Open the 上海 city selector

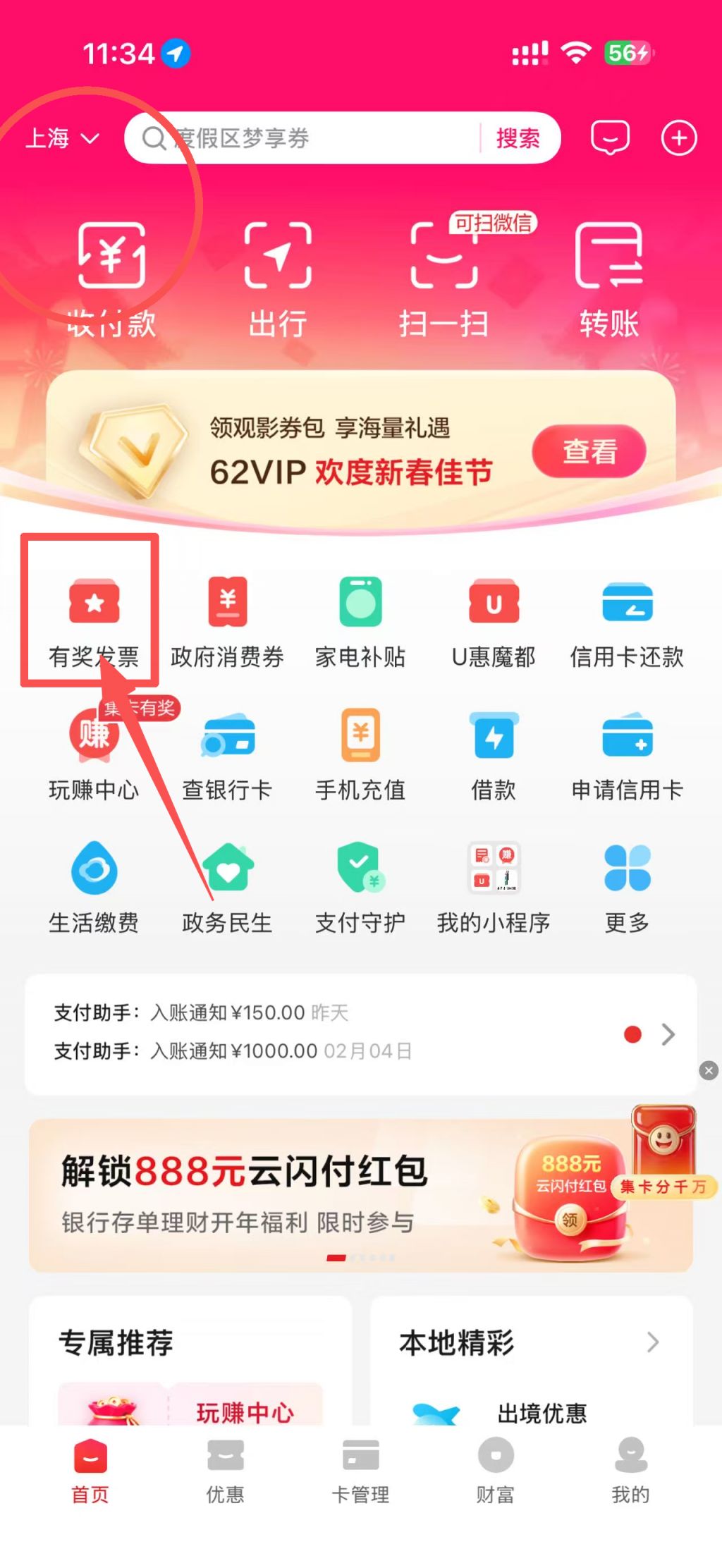pos(61,138)
